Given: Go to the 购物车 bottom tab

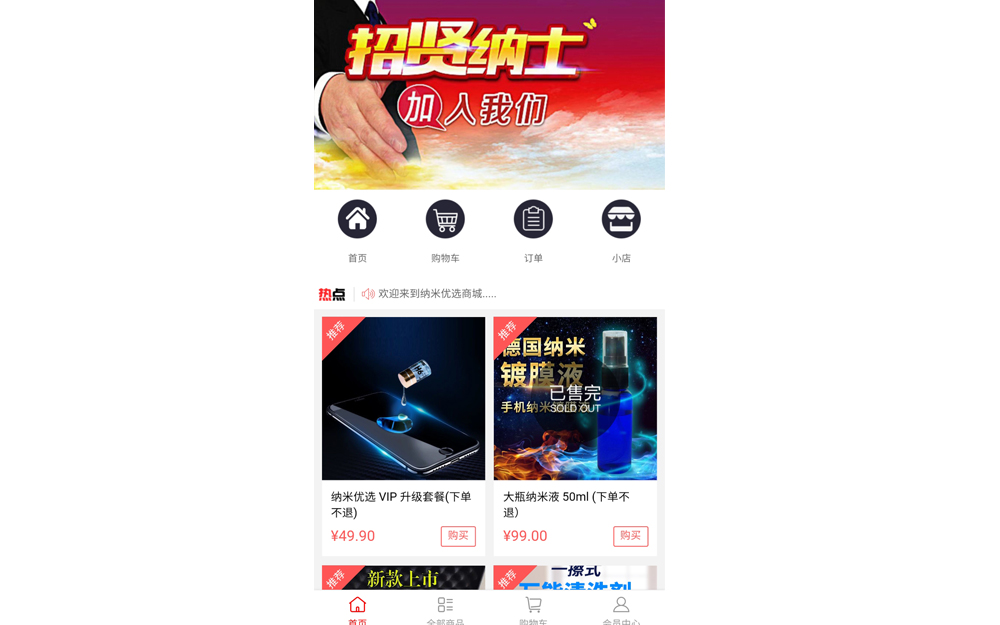Looking at the screenshot, I should 533,608.
